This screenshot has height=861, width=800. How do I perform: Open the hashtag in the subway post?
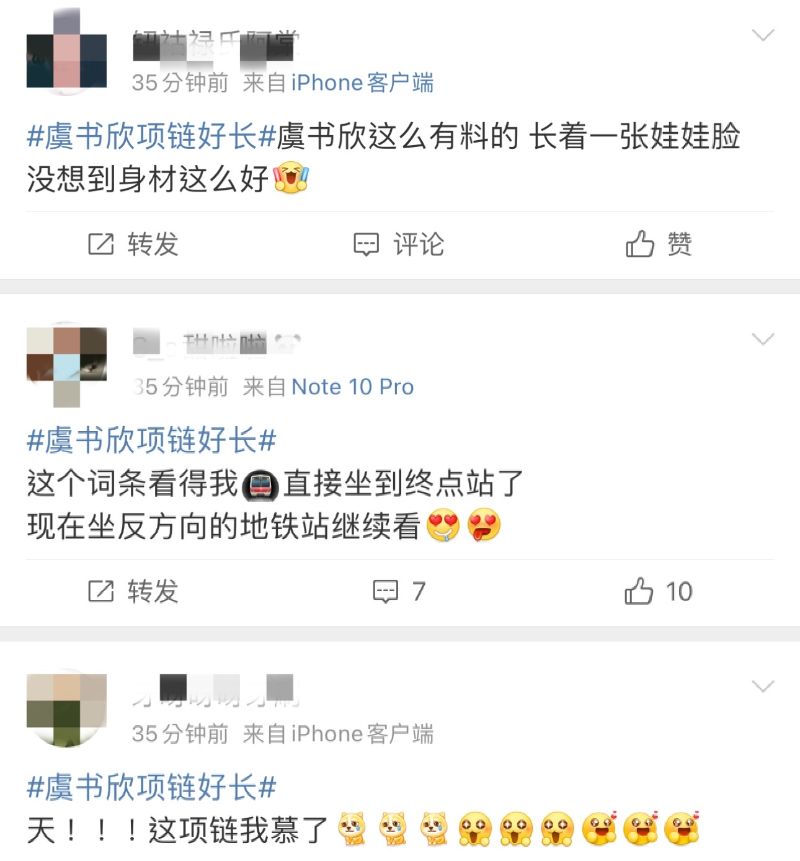(x=151, y=440)
